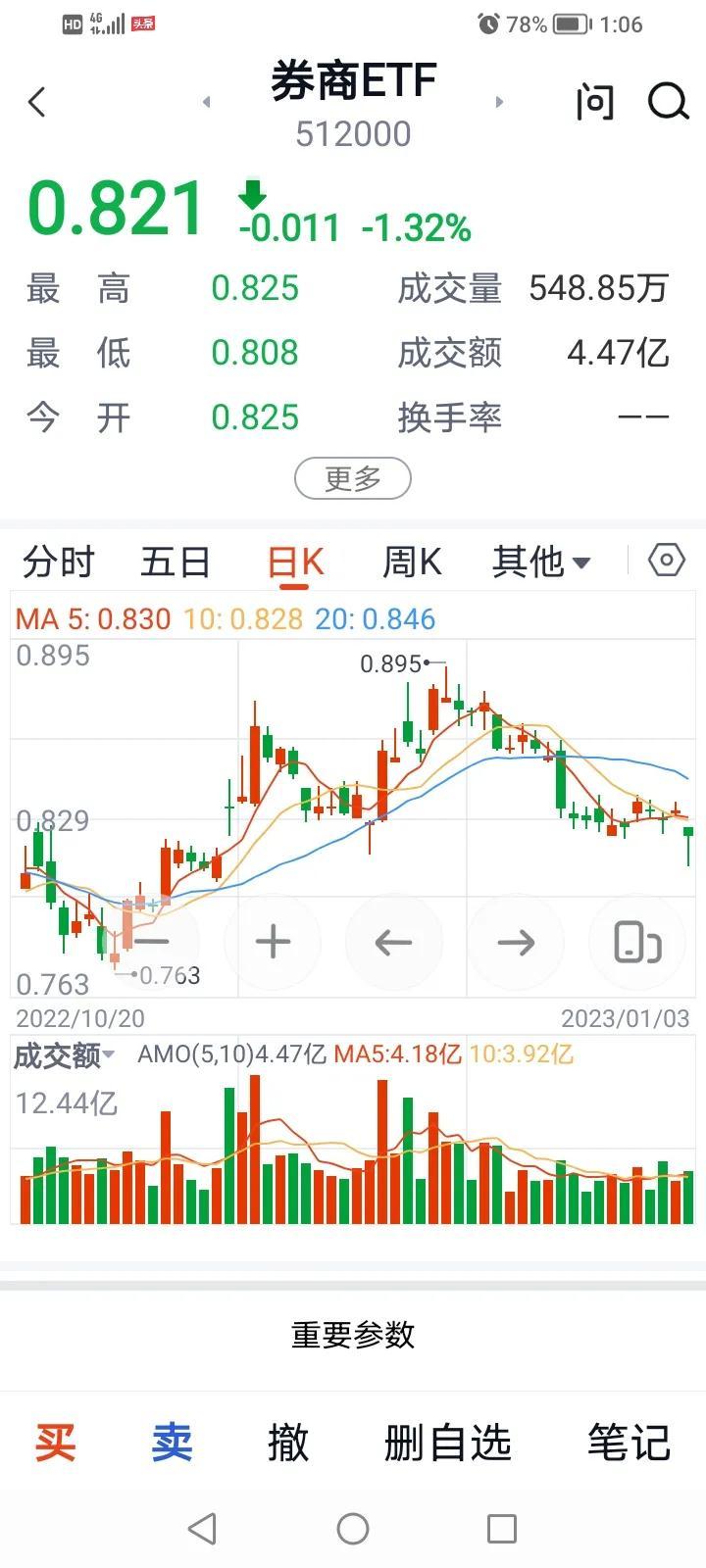Move the chart left with the arrow
Screen dimensions: 706x1568
click(393, 943)
